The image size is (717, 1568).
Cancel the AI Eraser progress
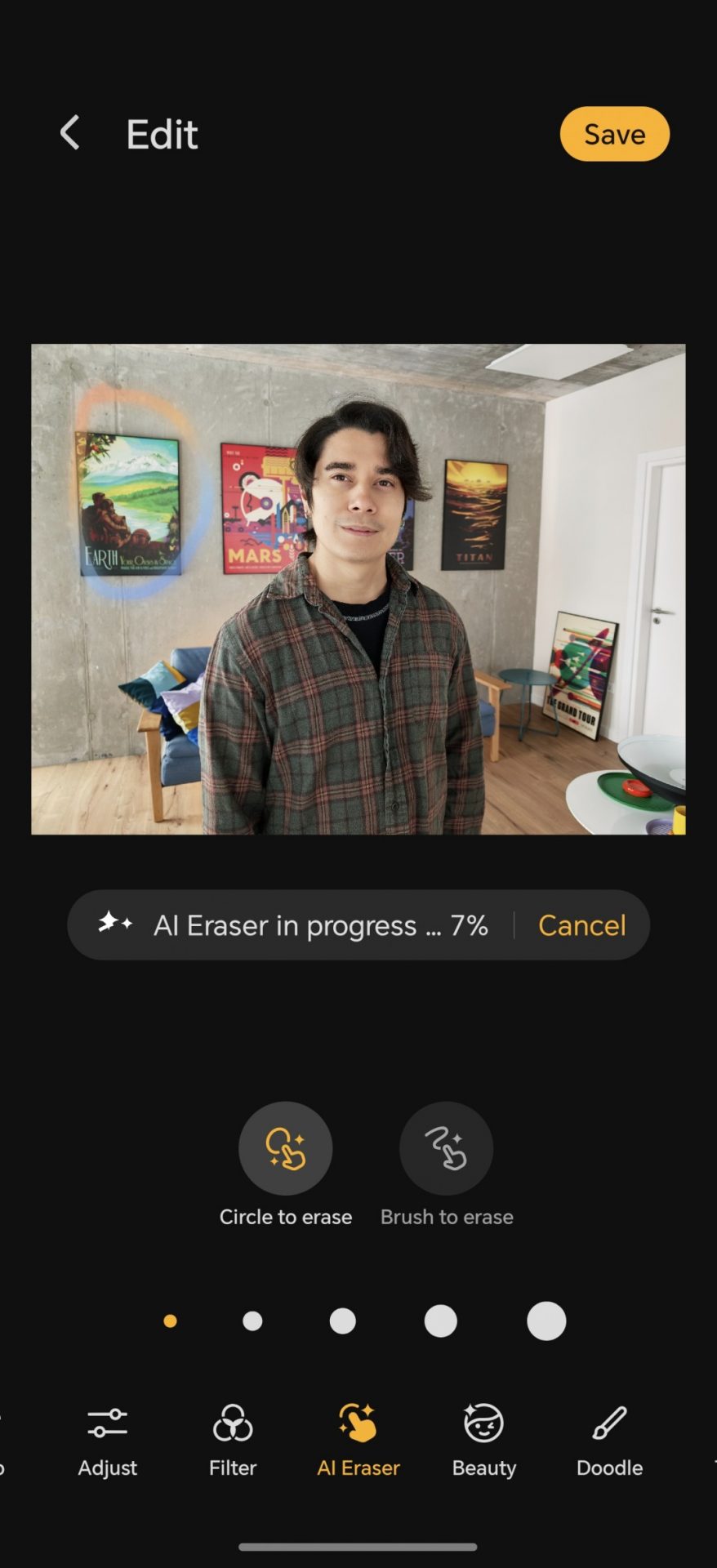tap(581, 925)
